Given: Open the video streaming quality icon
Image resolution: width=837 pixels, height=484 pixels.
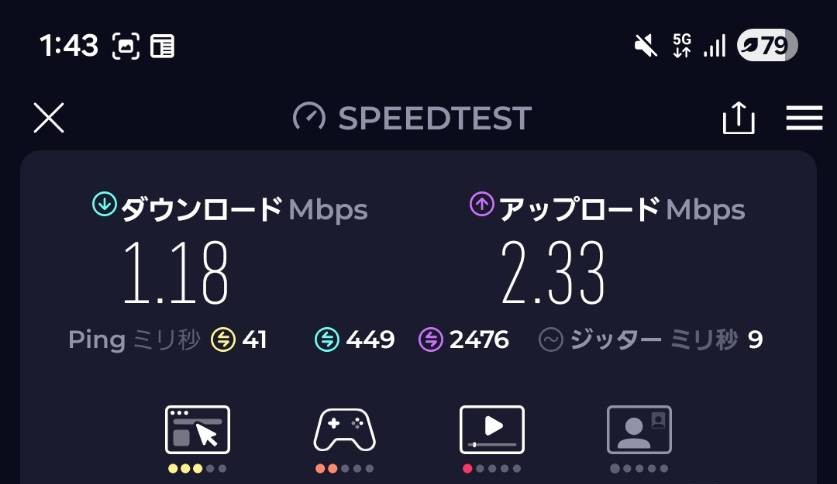Looking at the screenshot, I should (x=491, y=430).
